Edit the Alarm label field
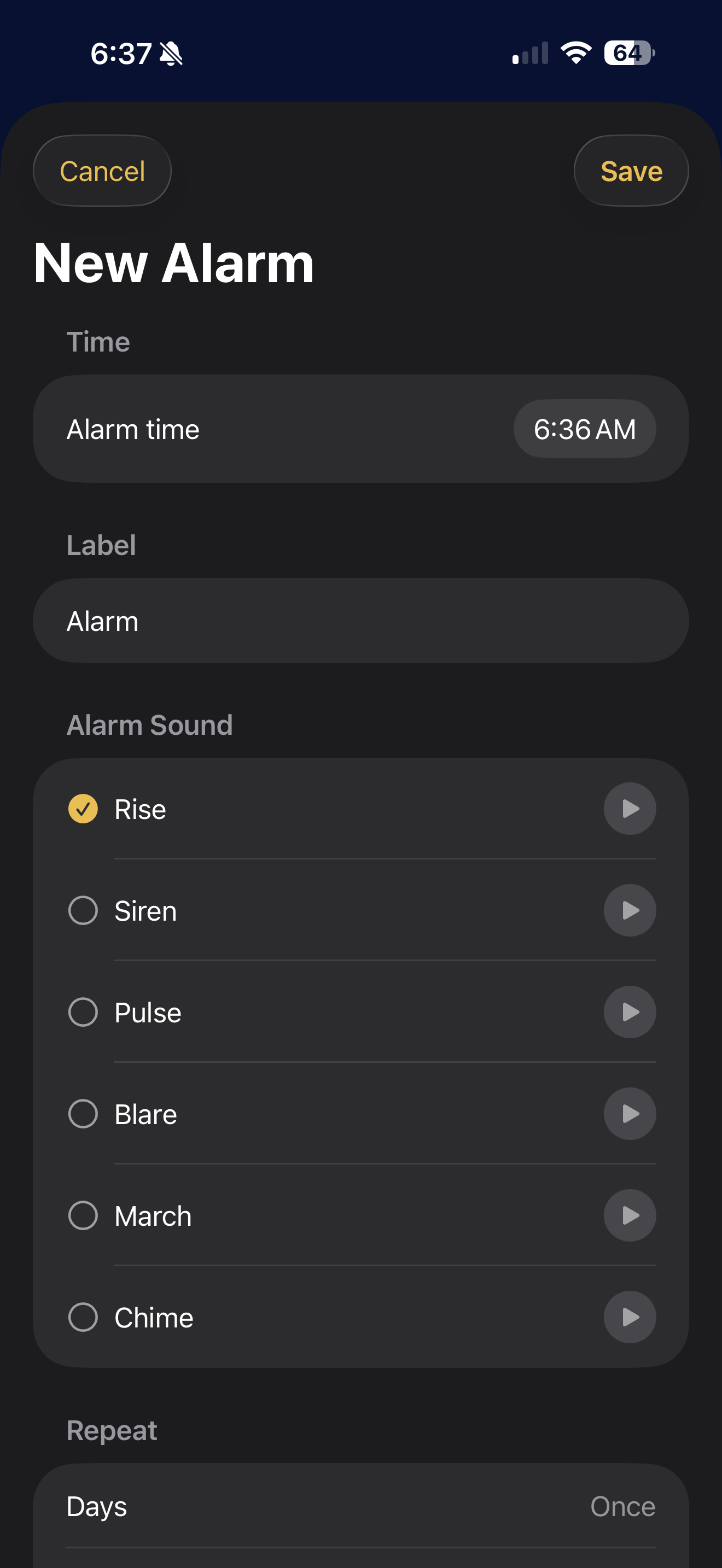The width and height of the screenshot is (722, 1568). (361, 621)
